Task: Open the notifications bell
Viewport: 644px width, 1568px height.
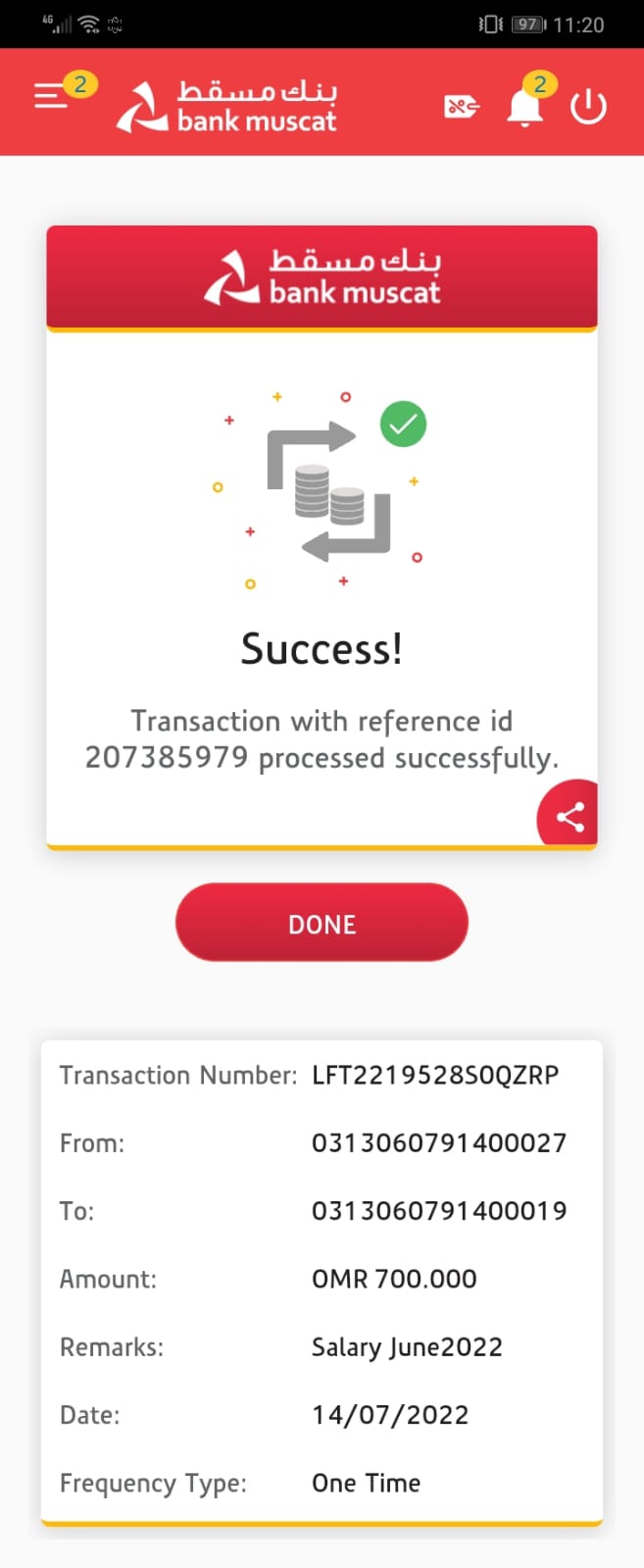Action: (525, 106)
